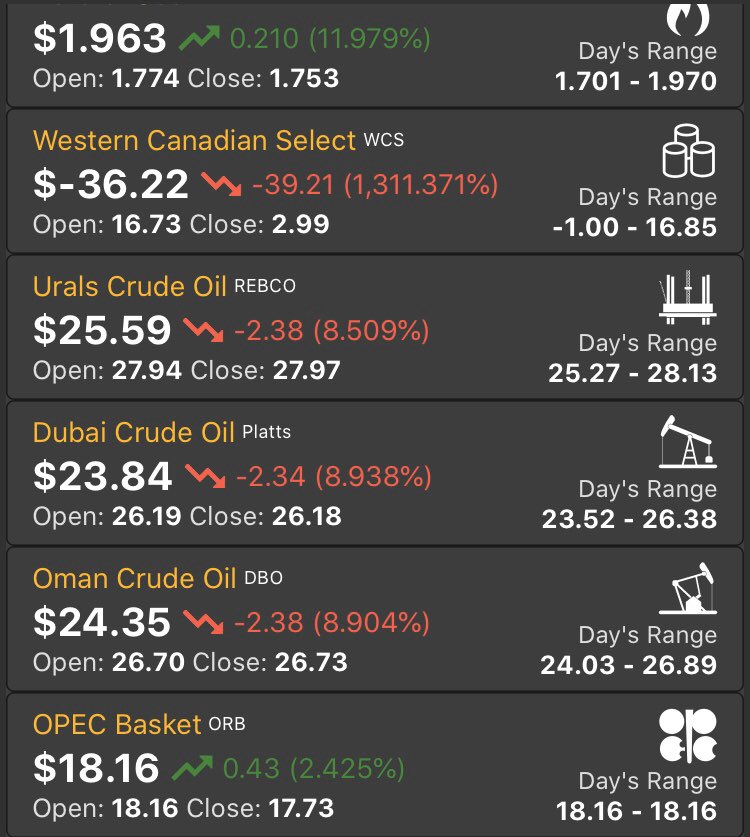The image size is (750, 837).
Task: View Urals Crude Oil details
Action: pyautogui.click(x=375, y=328)
